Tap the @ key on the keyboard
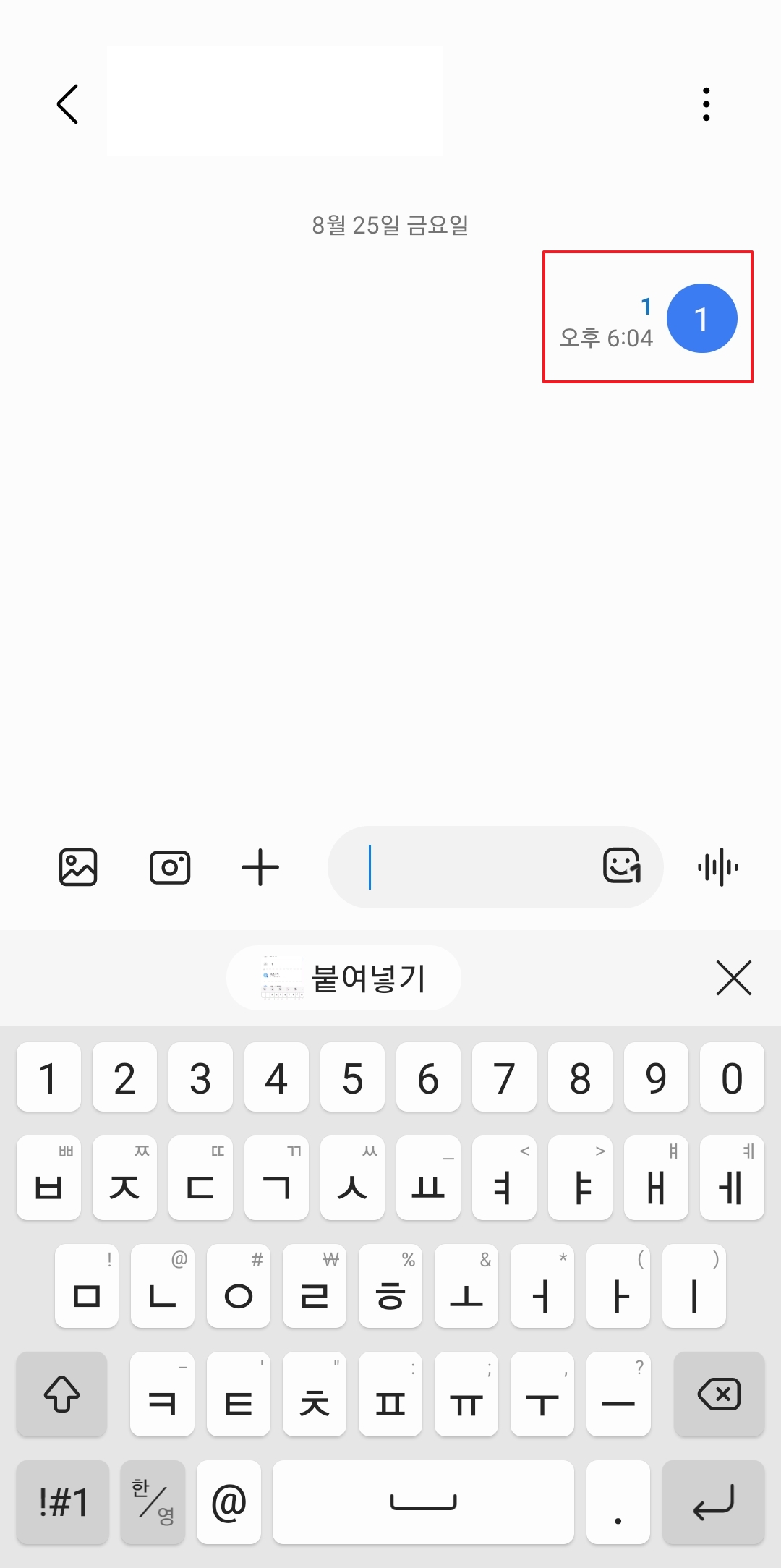 click(x=229, y=1502)
